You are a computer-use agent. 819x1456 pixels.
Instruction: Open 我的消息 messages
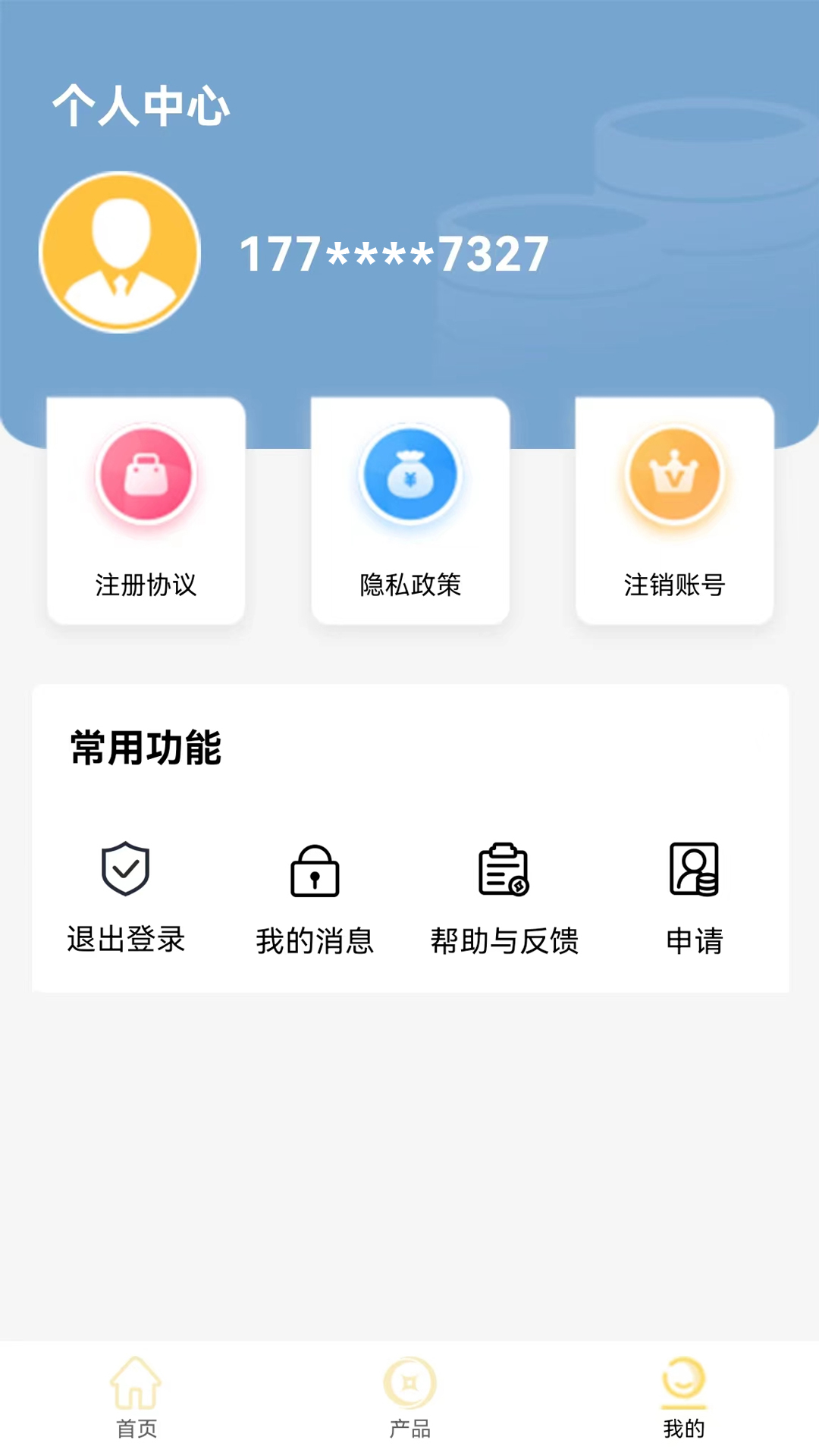coord(315,899)
